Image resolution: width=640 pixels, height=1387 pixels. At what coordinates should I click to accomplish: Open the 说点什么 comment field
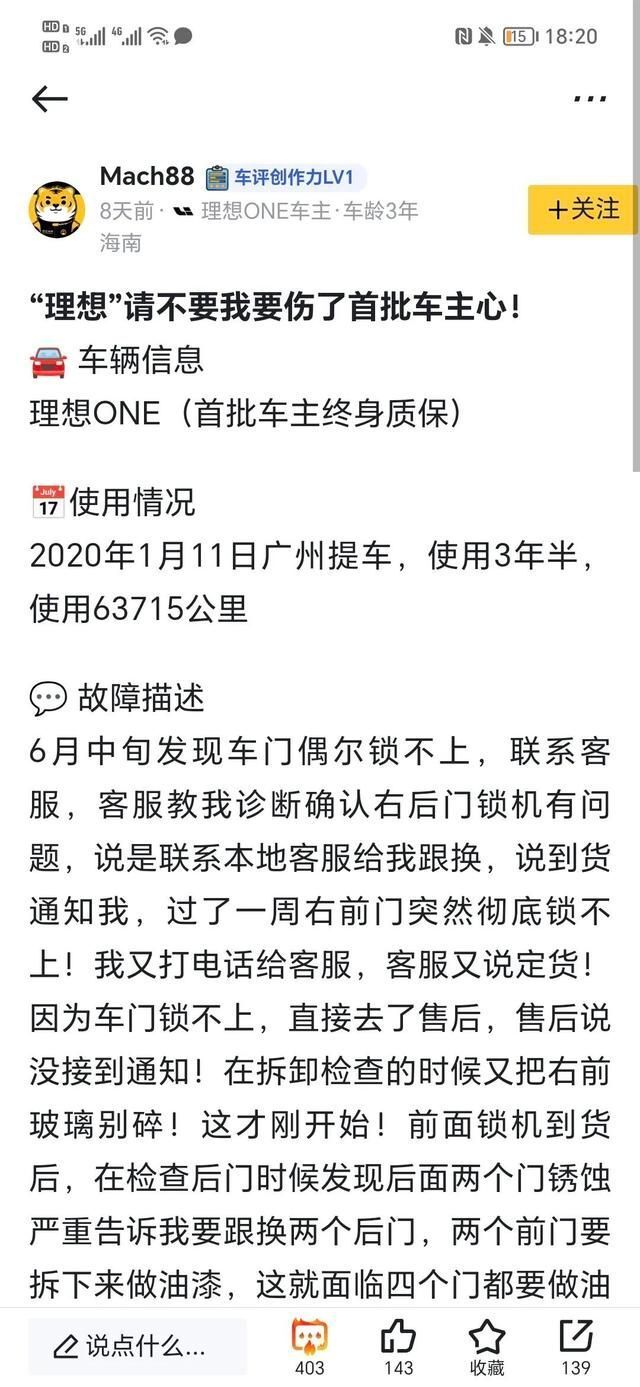(138, 1345)
